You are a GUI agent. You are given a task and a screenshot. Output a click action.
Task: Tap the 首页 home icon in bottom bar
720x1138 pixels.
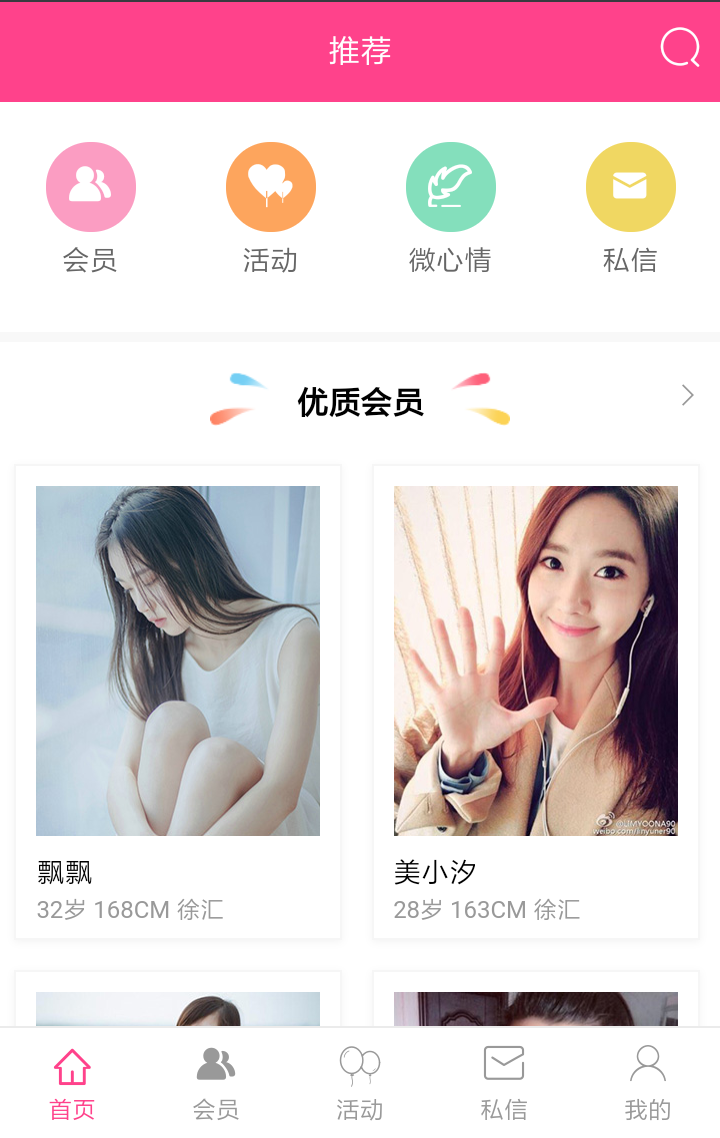click(71, 1068)
